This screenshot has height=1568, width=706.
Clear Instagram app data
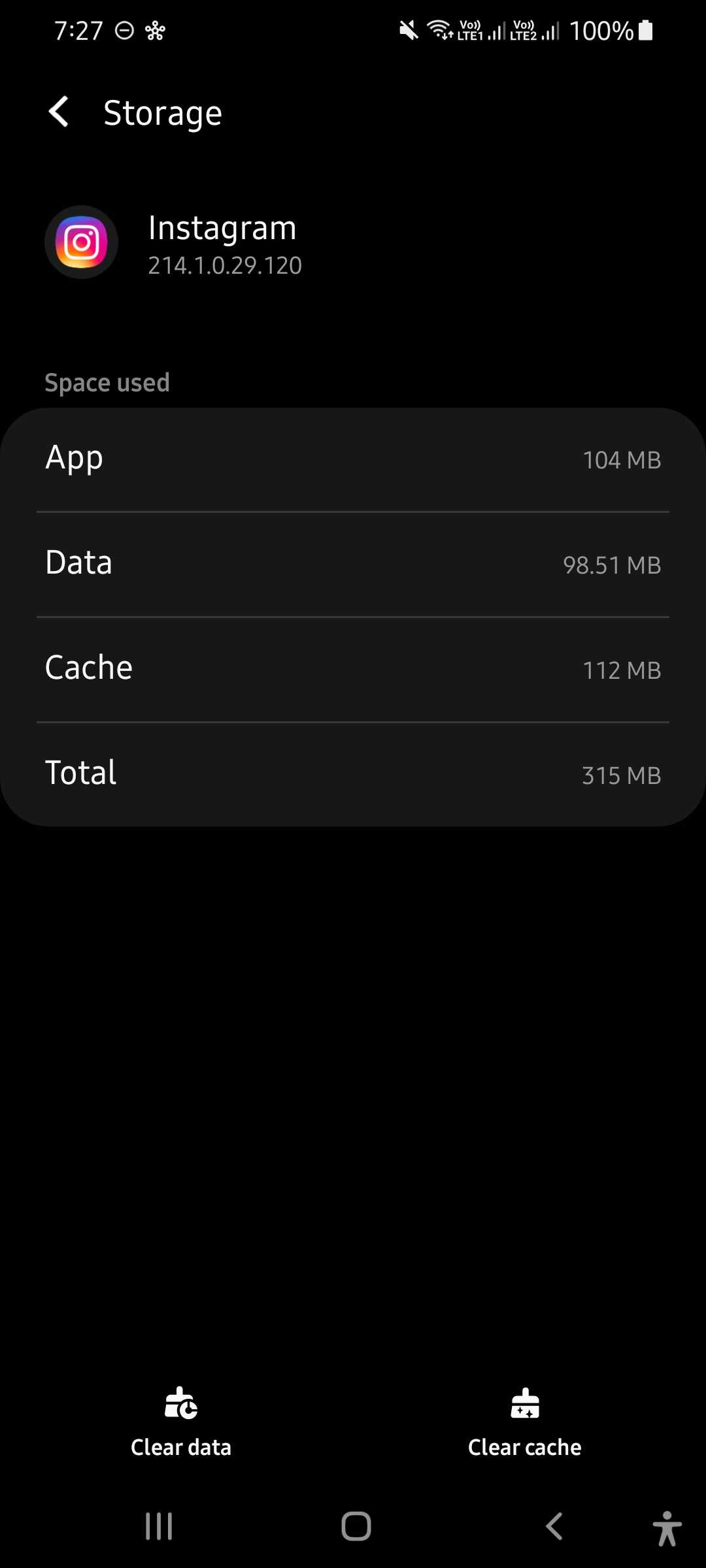[181, 1423]
